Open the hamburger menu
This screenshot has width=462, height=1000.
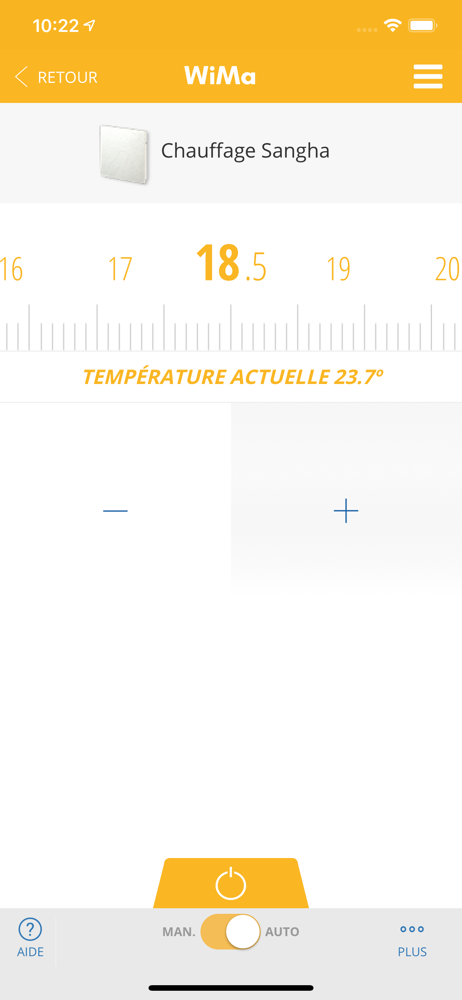click(x=428, y=77)
